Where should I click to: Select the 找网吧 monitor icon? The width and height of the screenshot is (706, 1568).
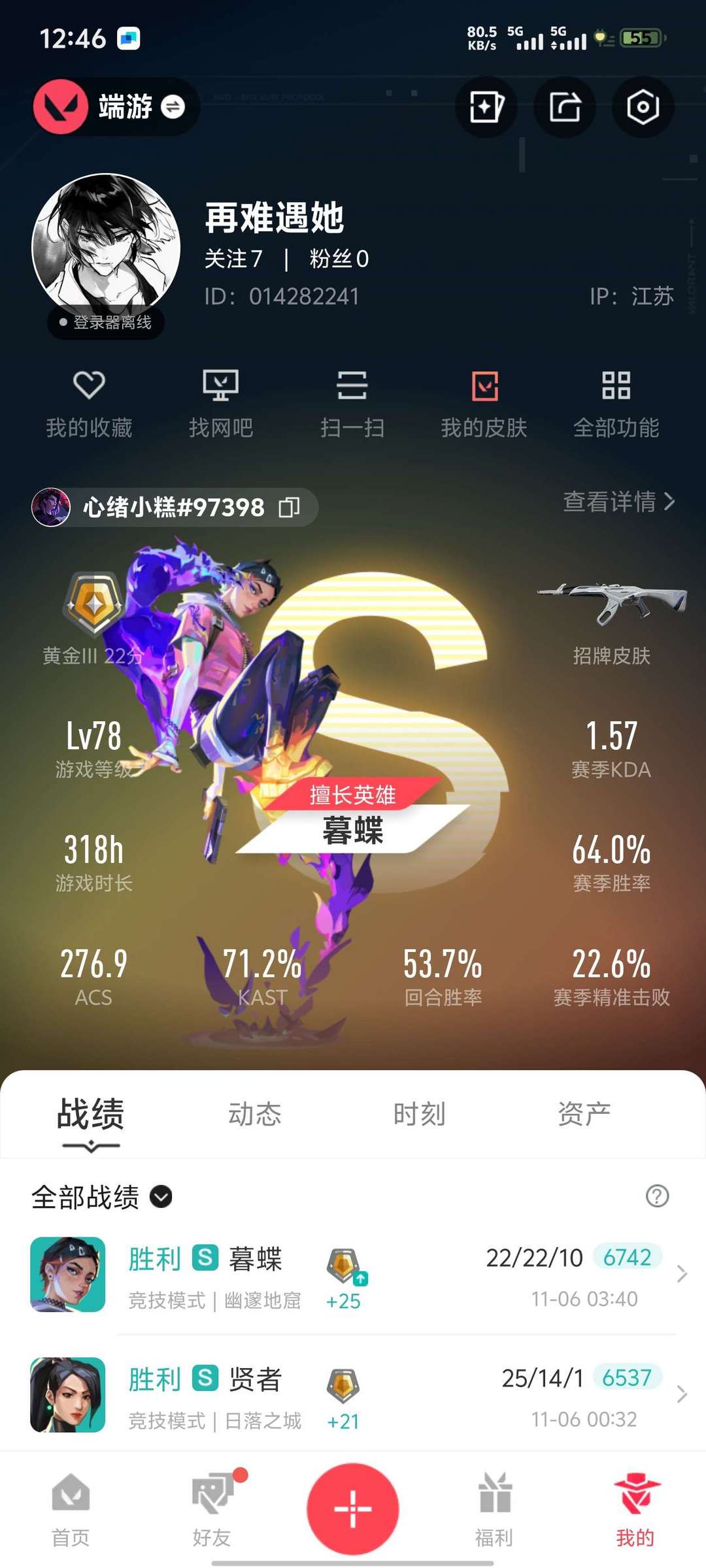click(x=221, y=402)
